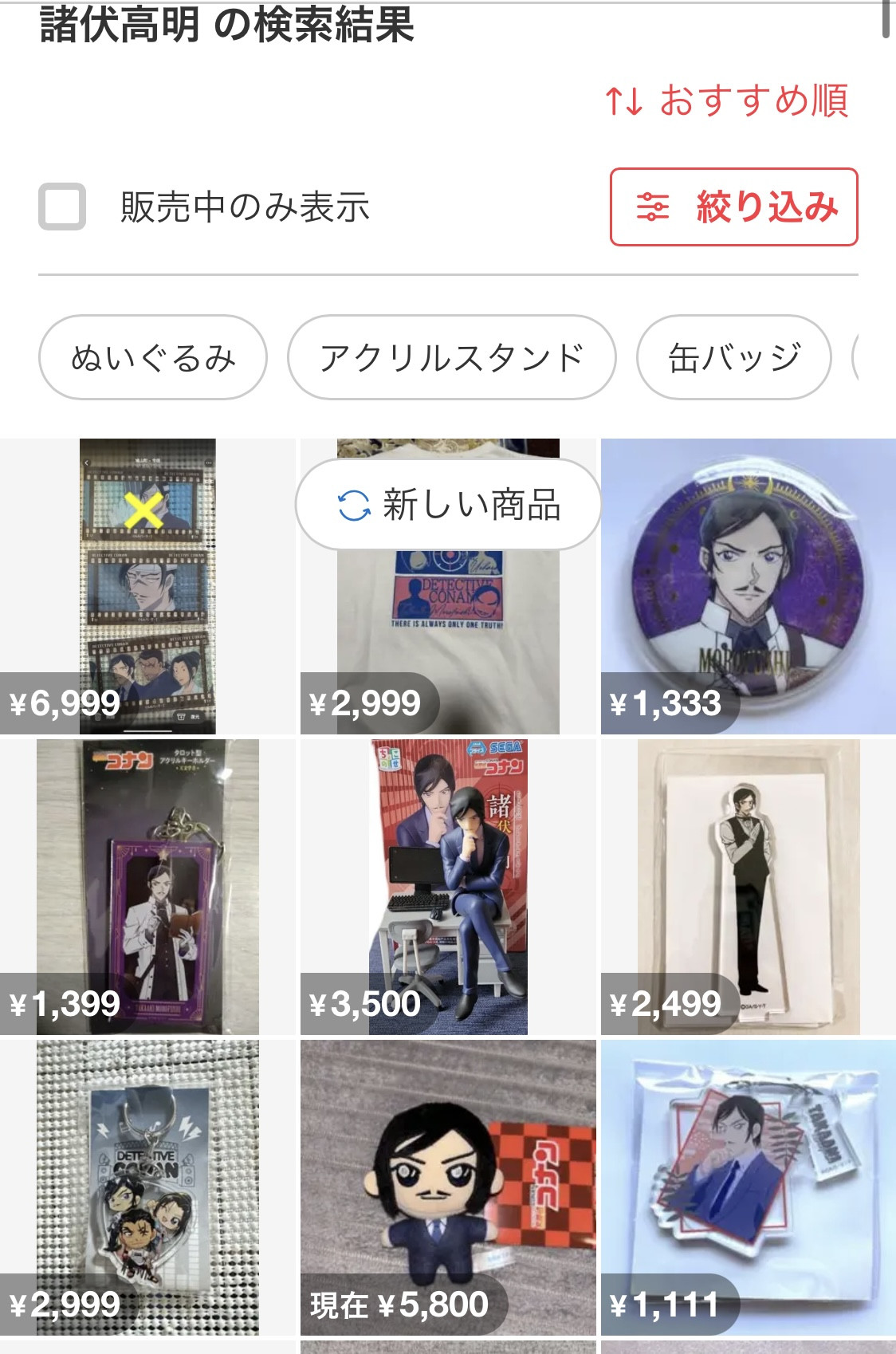Tap the 新しい商品 refresh button

pos(448,504)
